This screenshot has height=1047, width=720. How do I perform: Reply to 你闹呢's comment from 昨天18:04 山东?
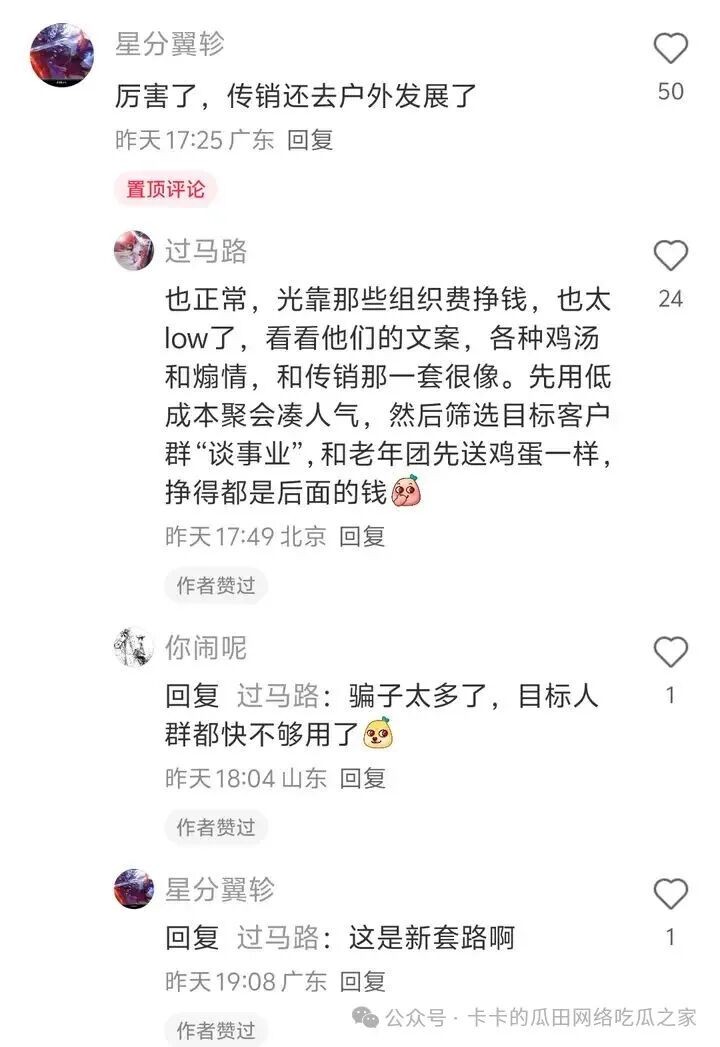[x=363, y=778]
